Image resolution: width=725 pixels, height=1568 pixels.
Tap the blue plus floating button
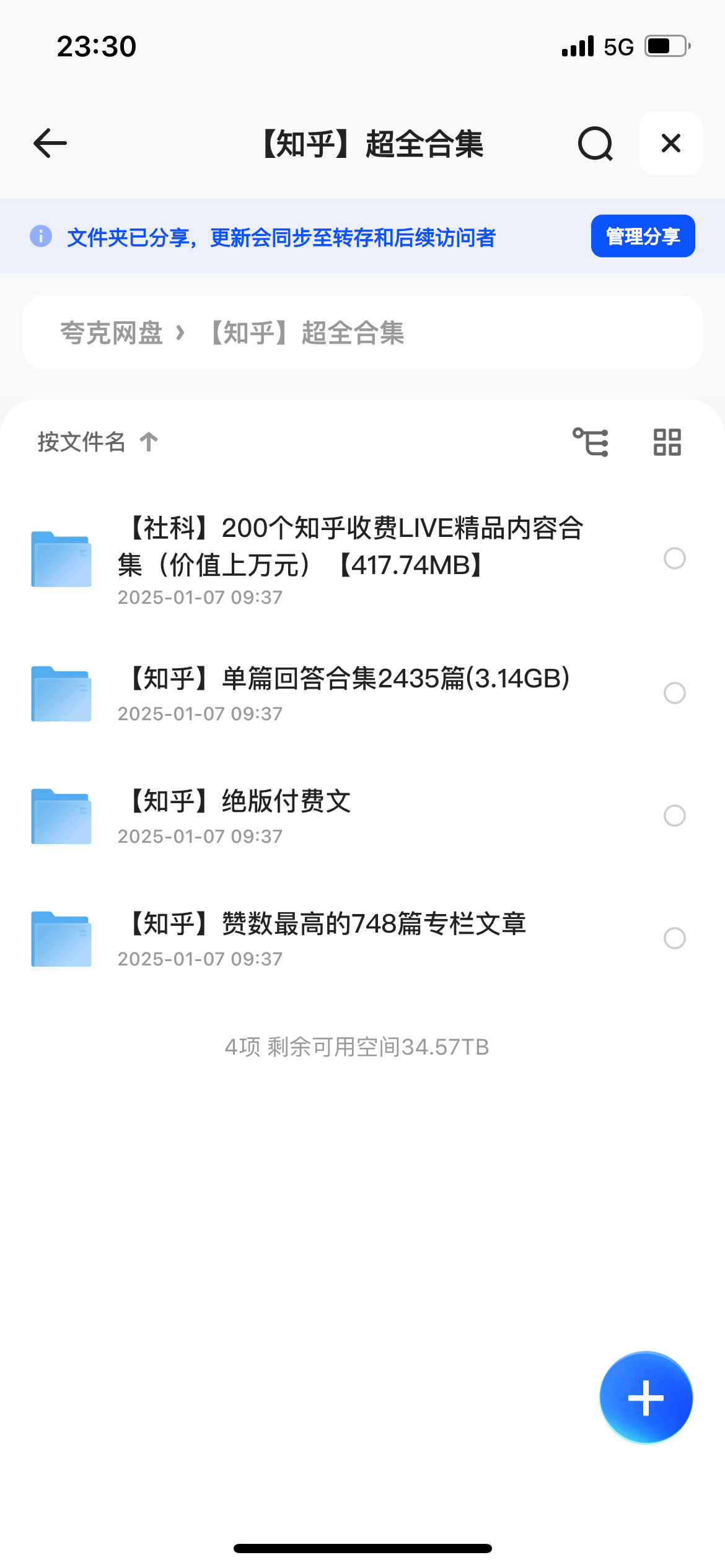646,1397
